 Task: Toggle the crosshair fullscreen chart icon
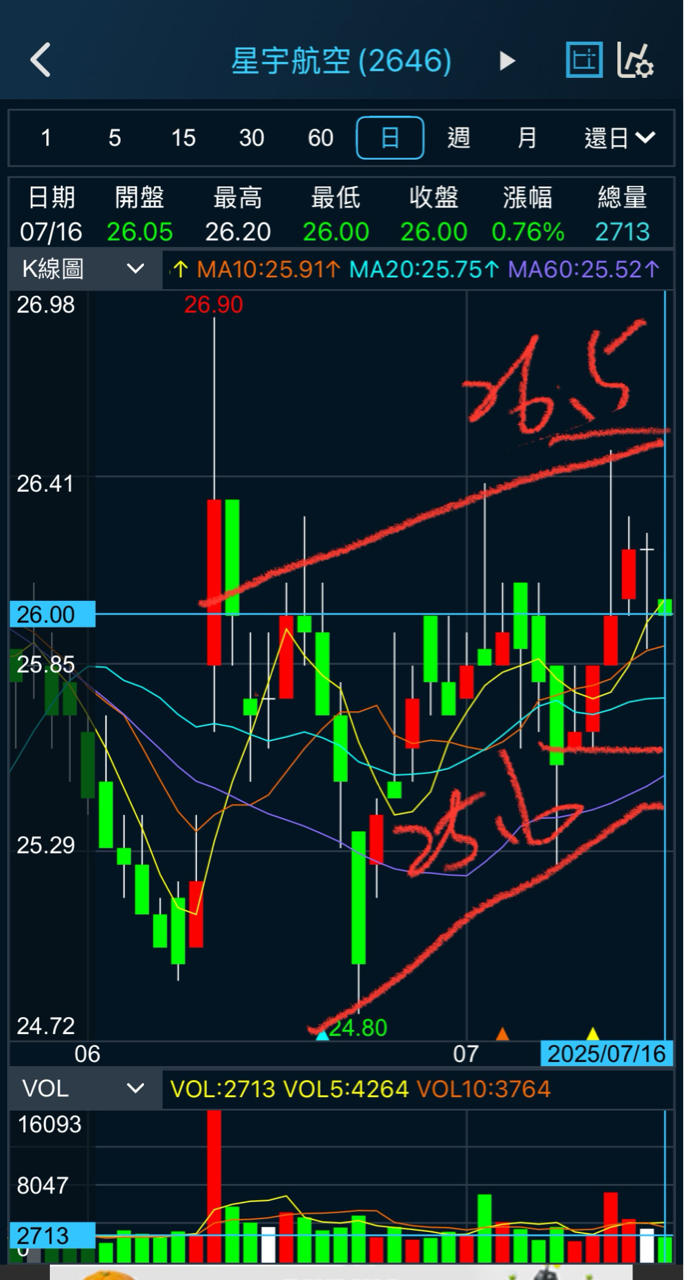[584, 60]
